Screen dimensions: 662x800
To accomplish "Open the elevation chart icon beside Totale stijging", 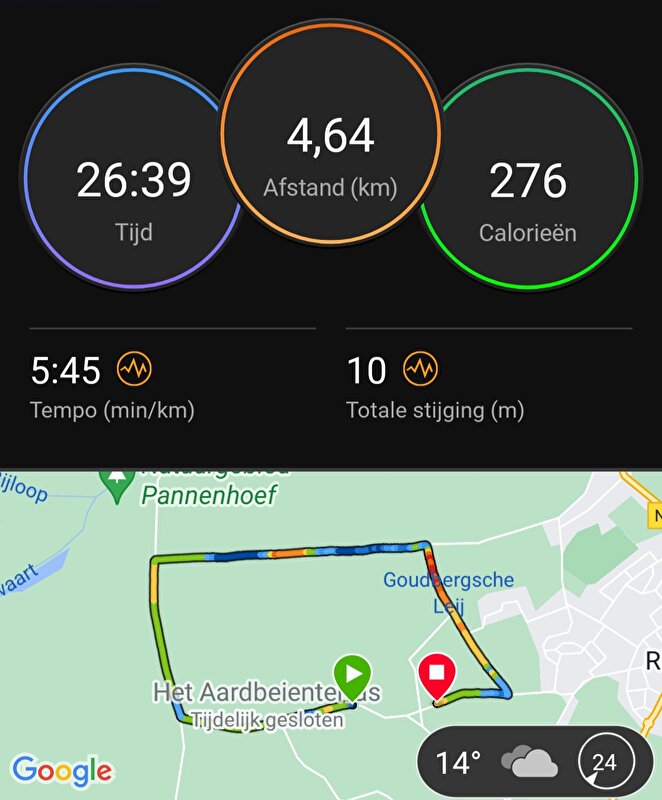I will 421,370.
